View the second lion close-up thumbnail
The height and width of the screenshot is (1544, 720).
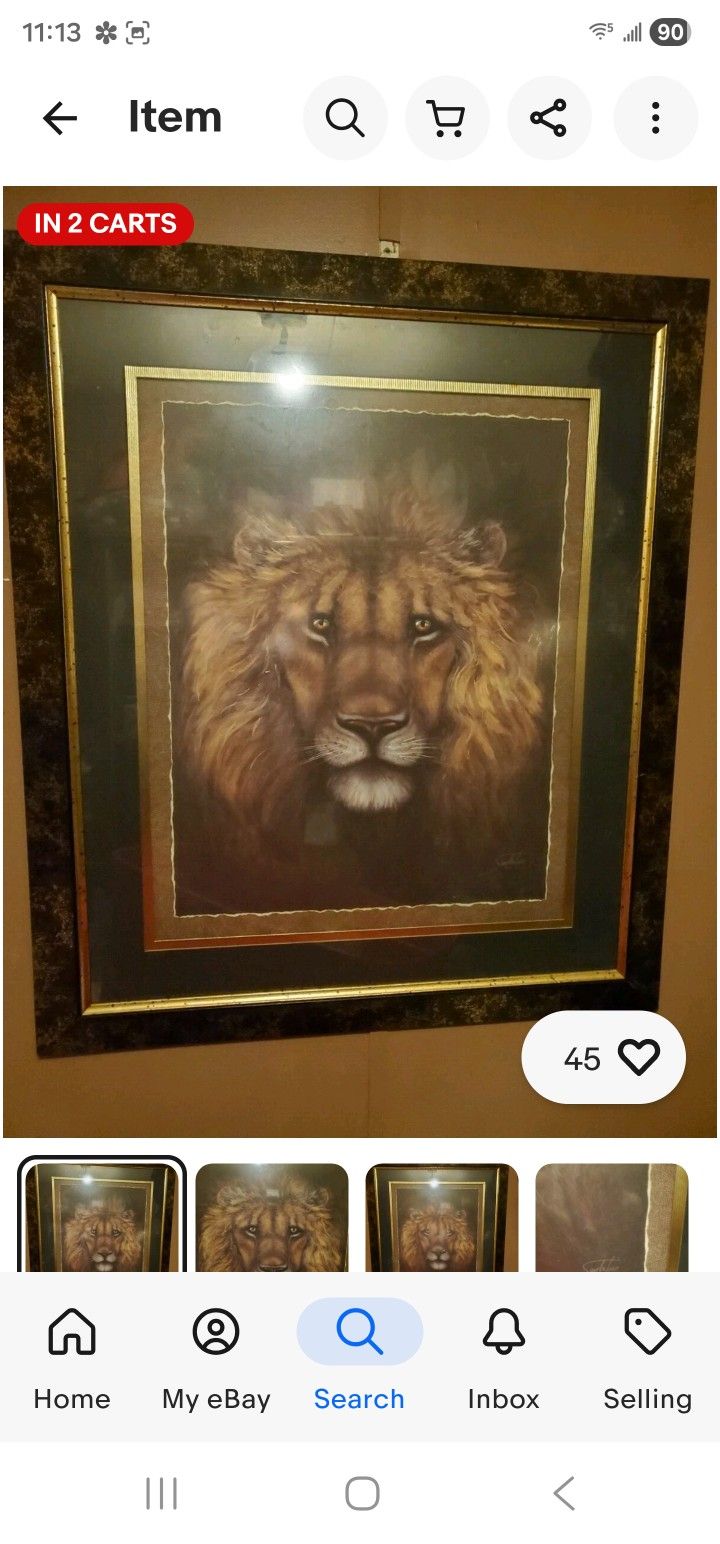(272, 1217)
